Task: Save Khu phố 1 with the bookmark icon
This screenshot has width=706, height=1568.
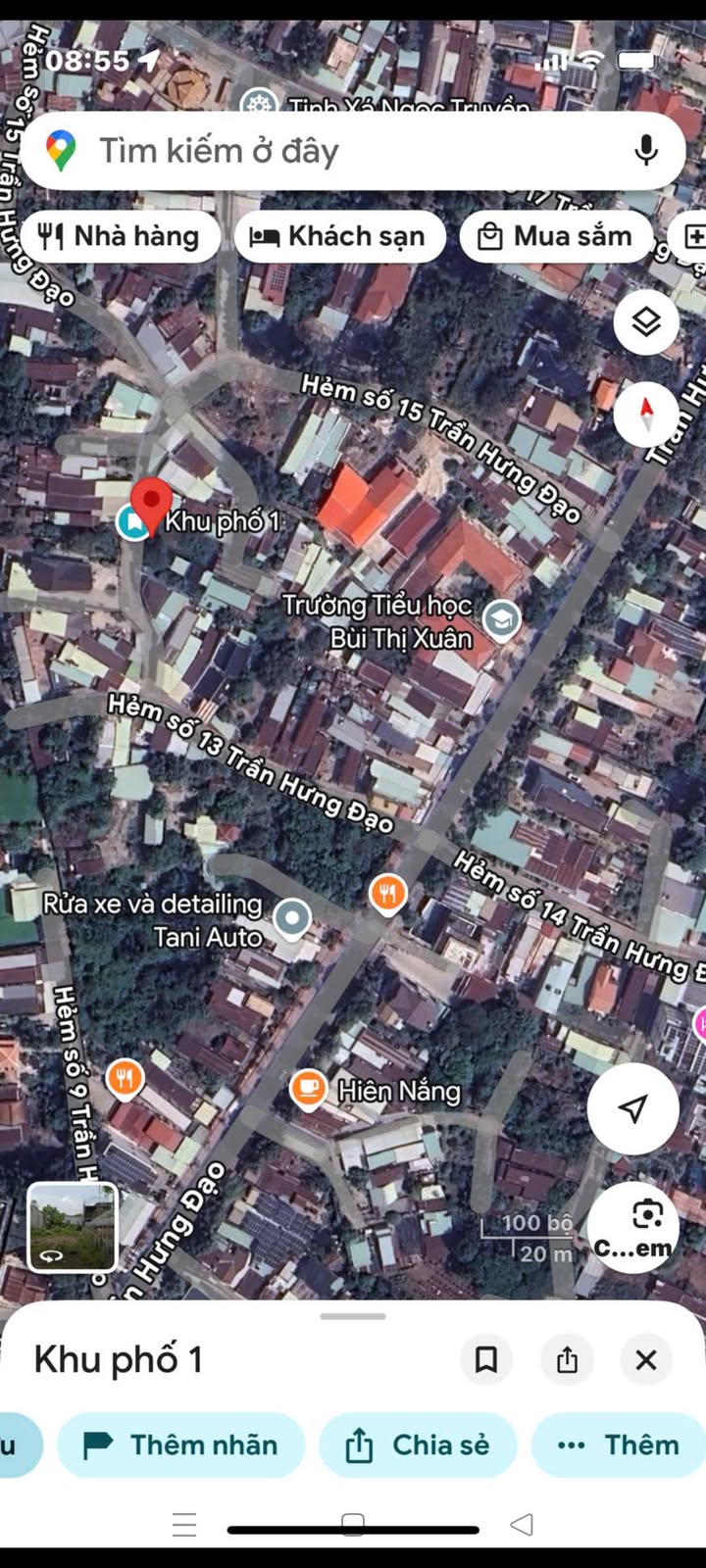Action: click(x=486, y=1359)
